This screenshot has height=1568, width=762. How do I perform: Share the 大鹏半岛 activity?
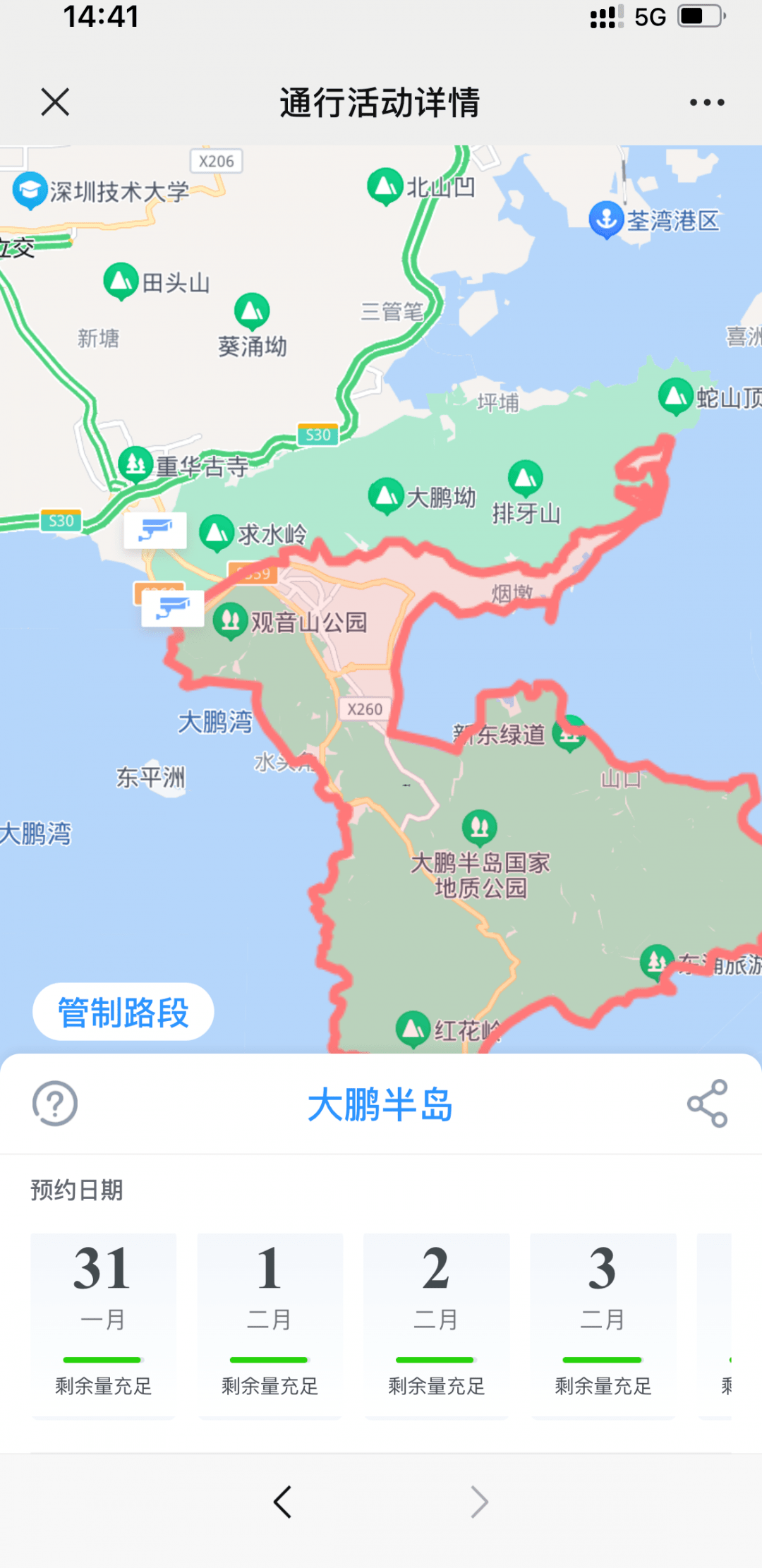pyautogui.click(x=707, y=1104)
